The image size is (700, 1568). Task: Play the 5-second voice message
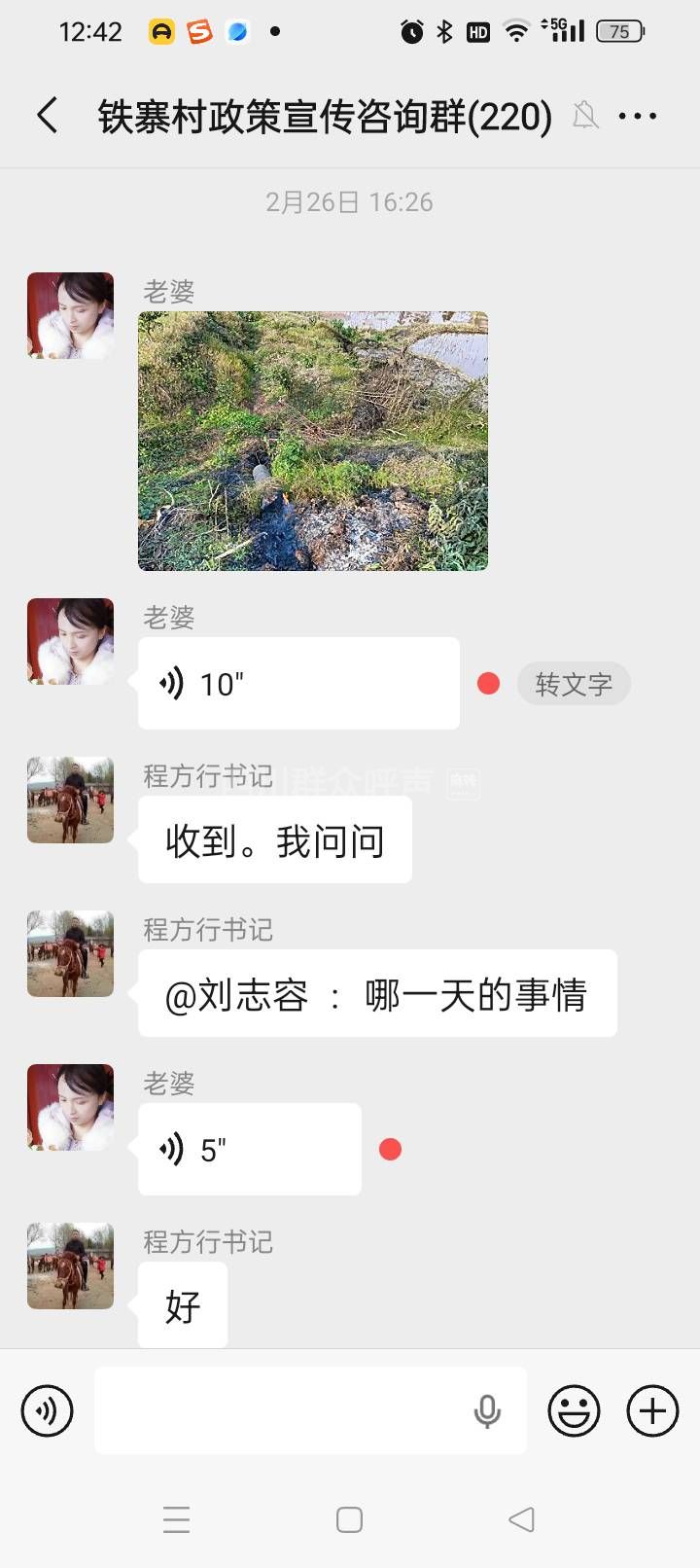click(249, 1150)
